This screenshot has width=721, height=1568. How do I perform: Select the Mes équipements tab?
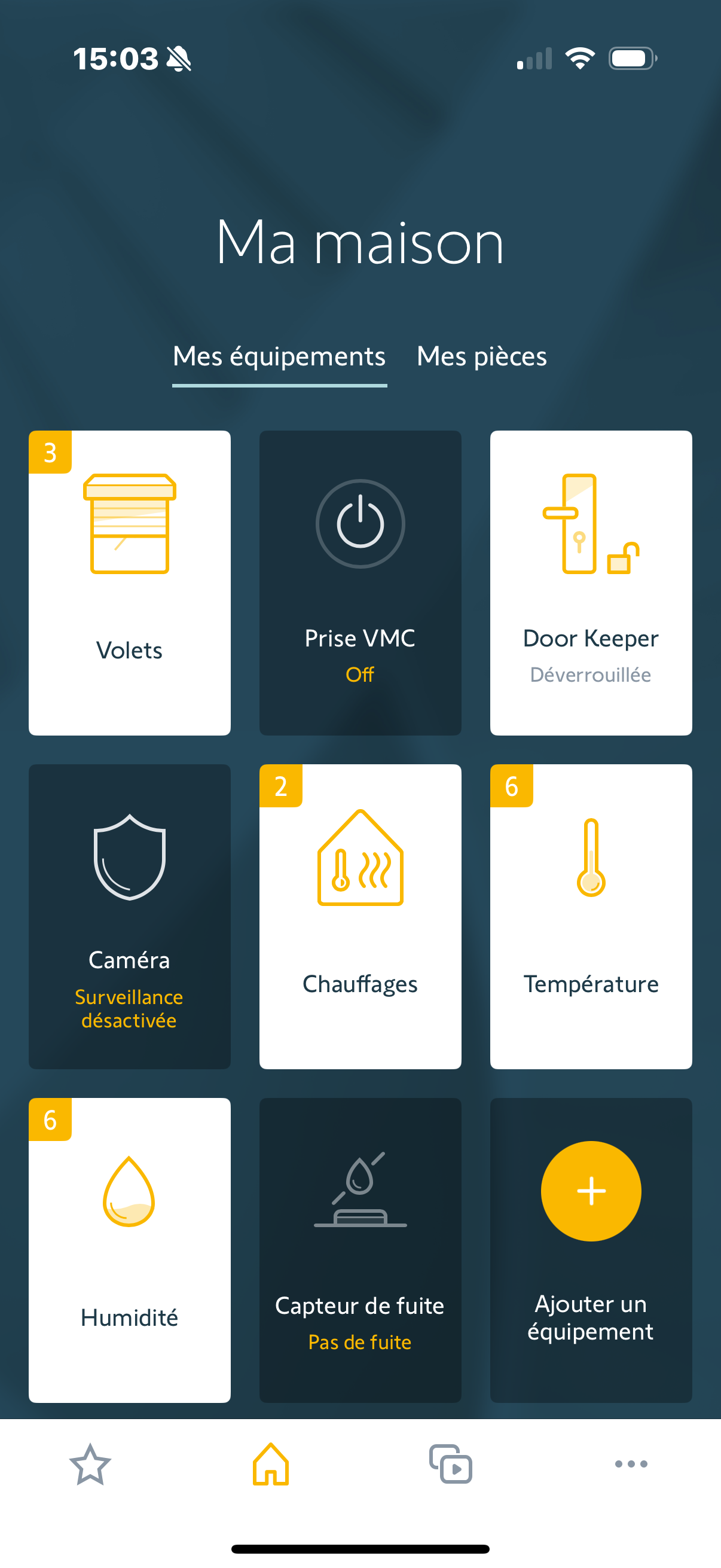(279, 356)
